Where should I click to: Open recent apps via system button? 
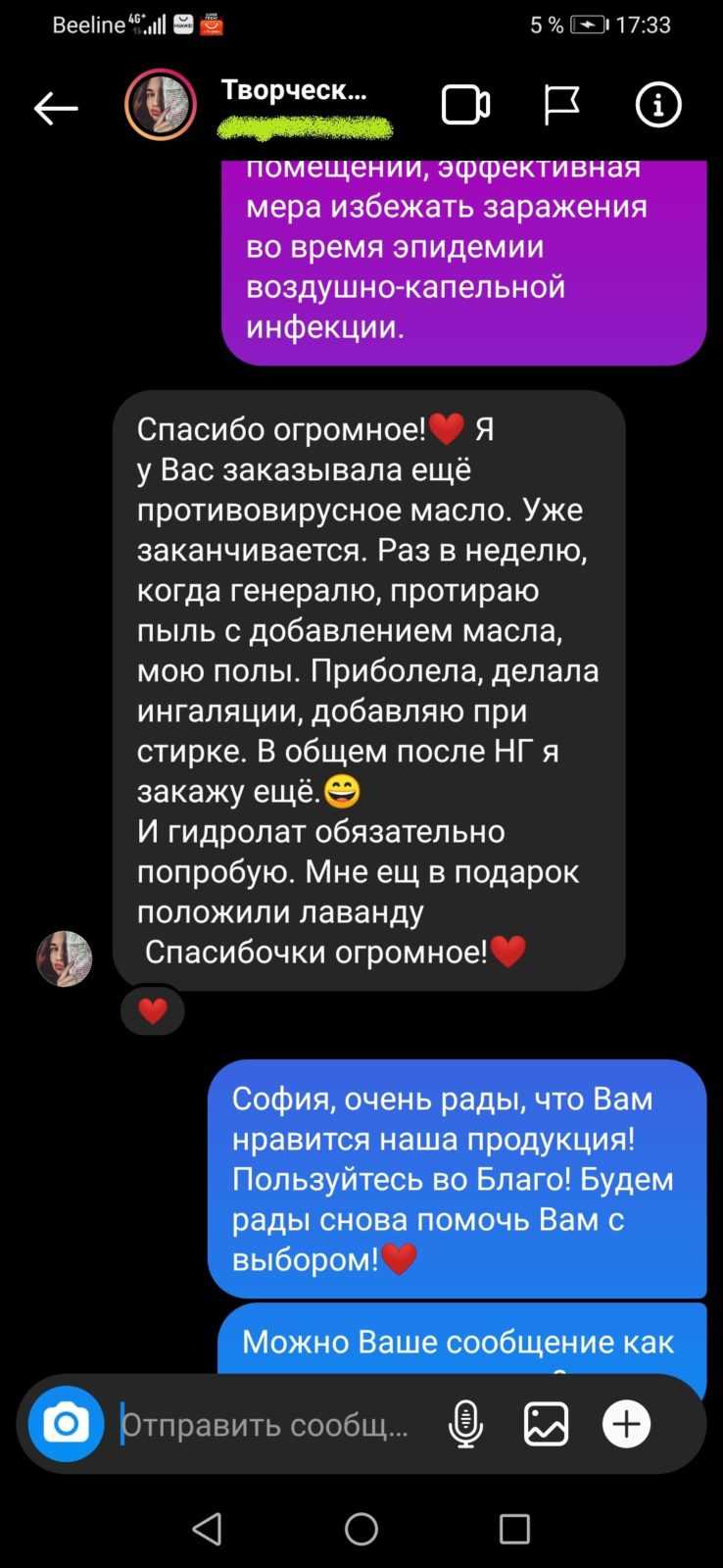click(x=514, y=1529)
